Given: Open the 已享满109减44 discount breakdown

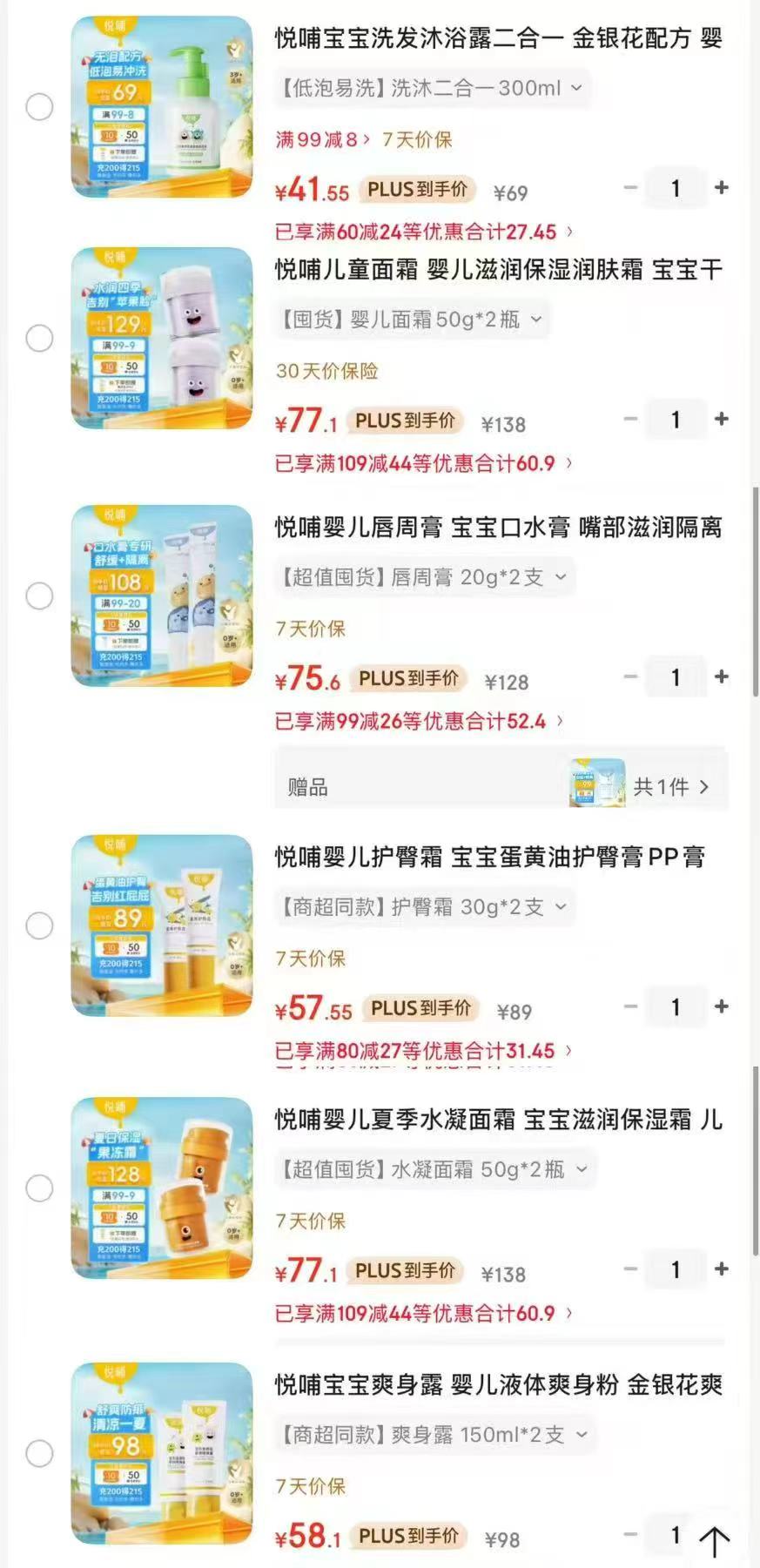Looking at the screenshot, I should (x=422, y=464).
